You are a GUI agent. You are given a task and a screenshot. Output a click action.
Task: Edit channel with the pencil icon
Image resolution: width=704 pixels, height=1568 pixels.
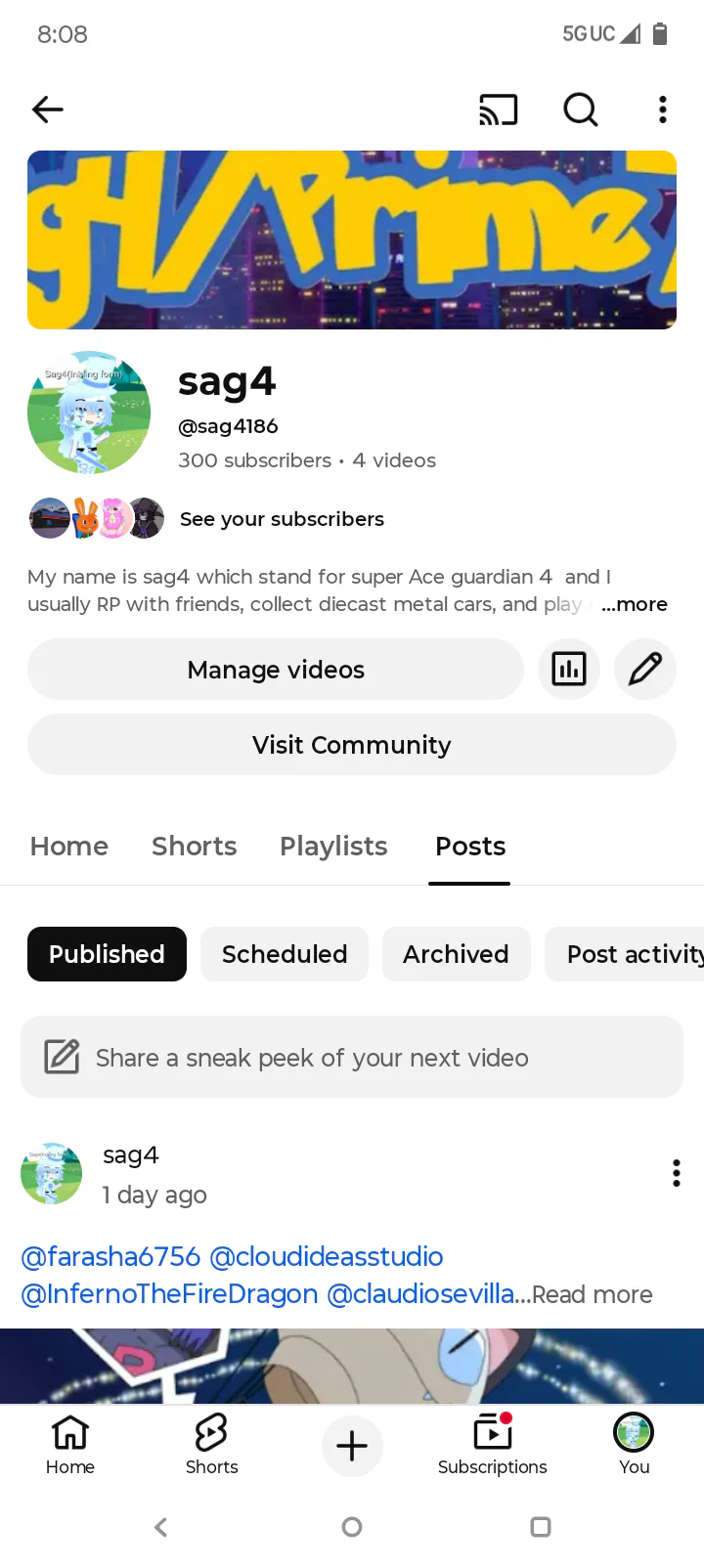[645, 670]
